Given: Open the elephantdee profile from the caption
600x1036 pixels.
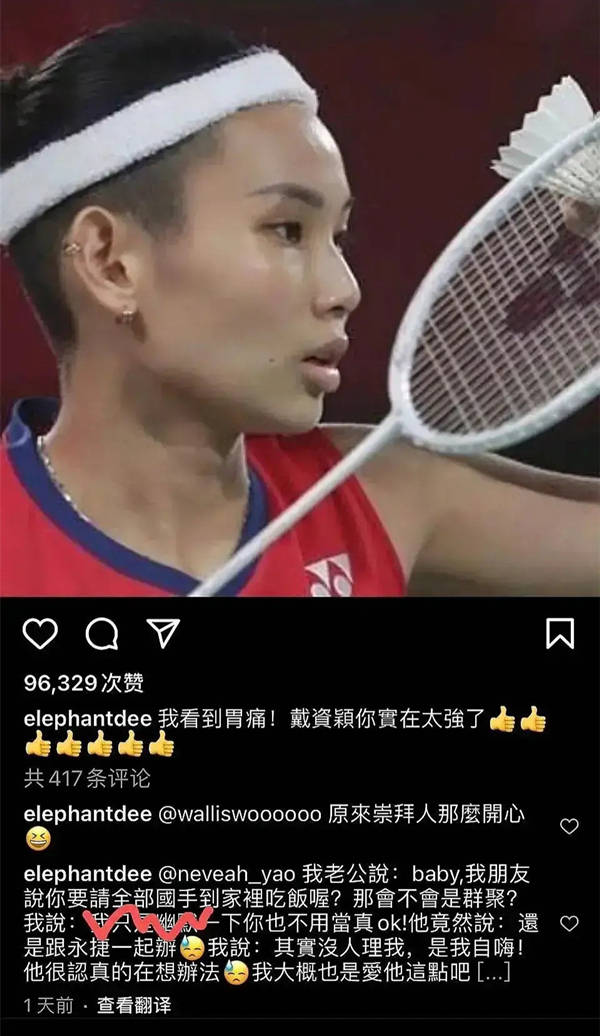Looking at the screenshot, I should coord(87,720).
